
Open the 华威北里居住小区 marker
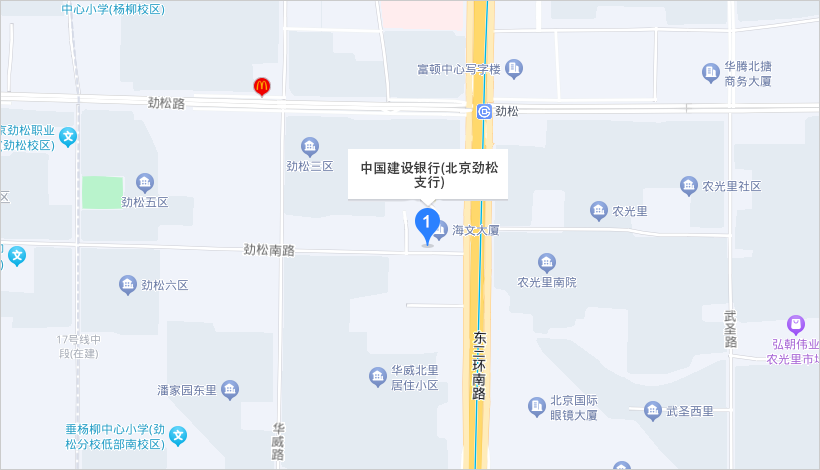point(377,377)
